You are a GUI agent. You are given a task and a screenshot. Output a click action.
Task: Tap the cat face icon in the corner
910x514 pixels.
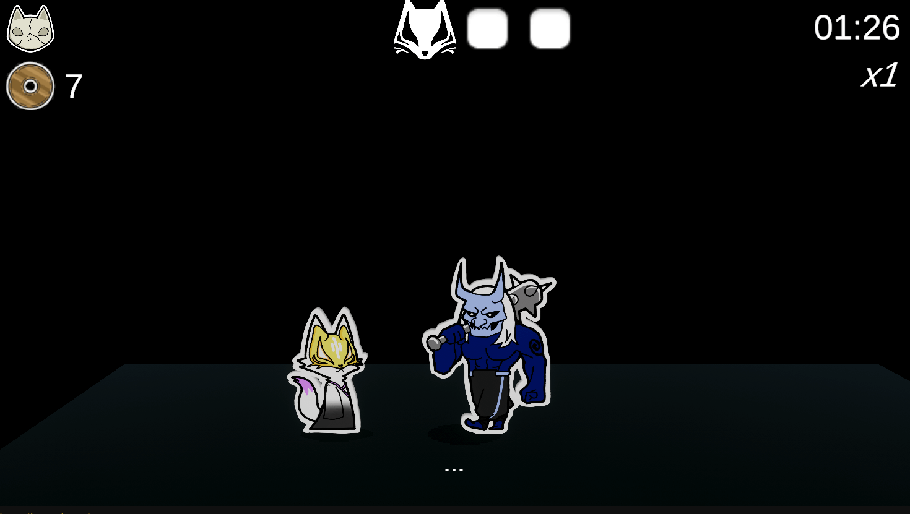click(x=30, y=29)
